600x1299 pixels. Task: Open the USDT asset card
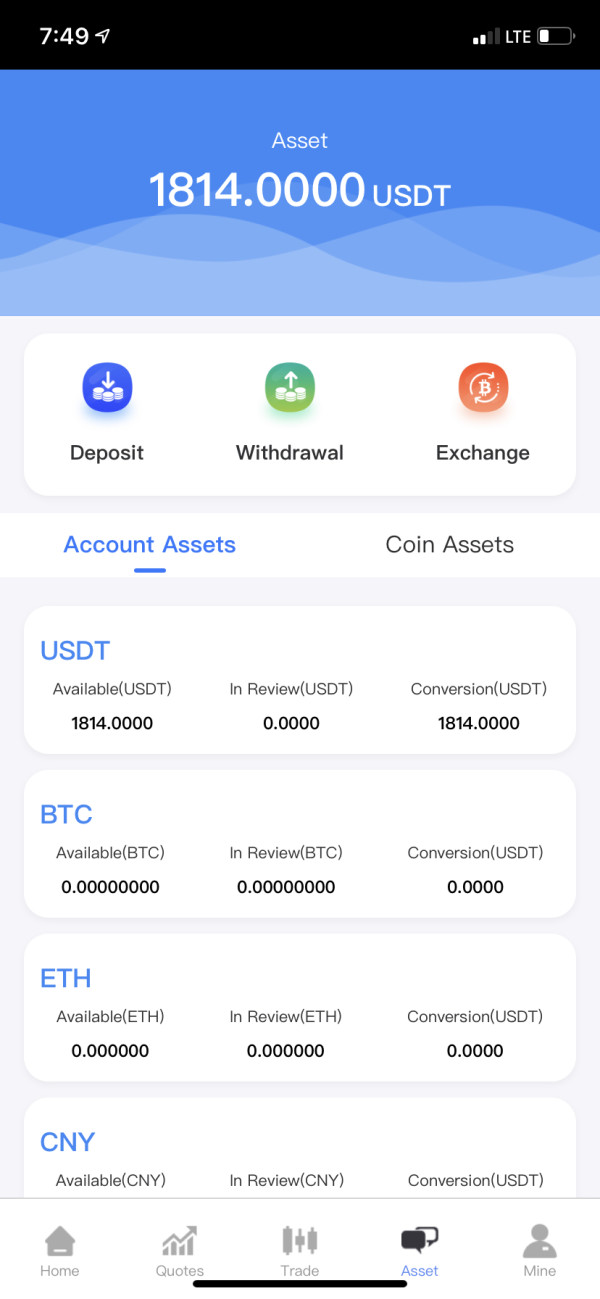point(300,680)
